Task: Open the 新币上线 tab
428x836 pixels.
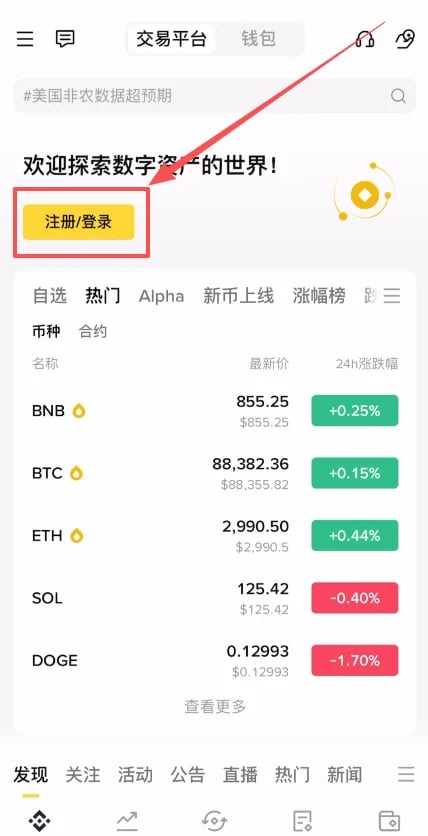Action: [238, 295]
